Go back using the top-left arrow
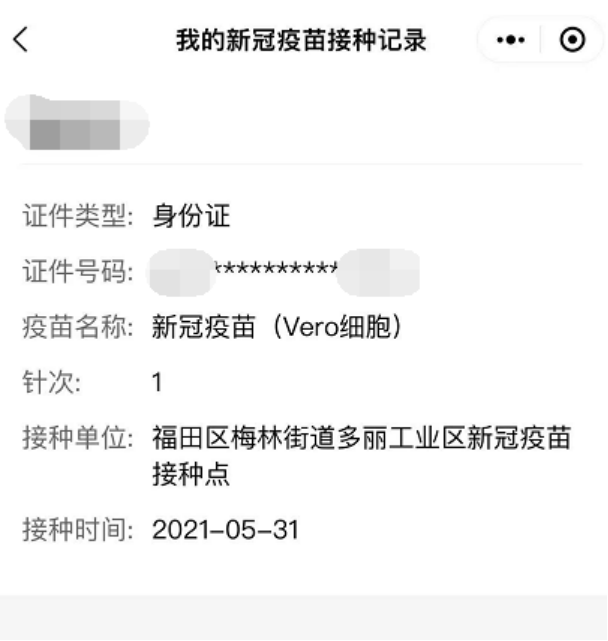The height and width of the screenshot is (641, 608). pyautogui.click(x=20, y=40)
